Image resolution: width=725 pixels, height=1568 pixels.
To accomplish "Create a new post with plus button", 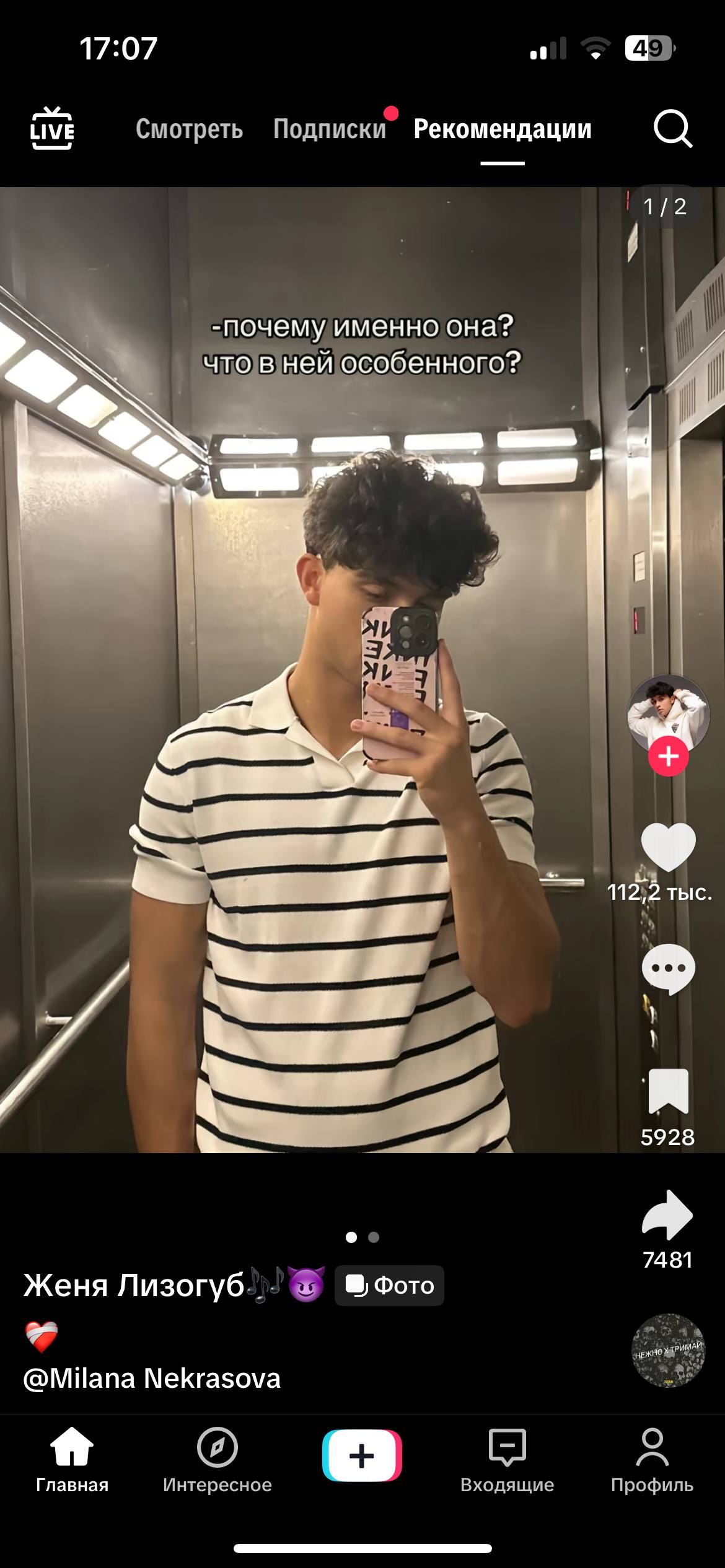I will [x=362, y=1455].
